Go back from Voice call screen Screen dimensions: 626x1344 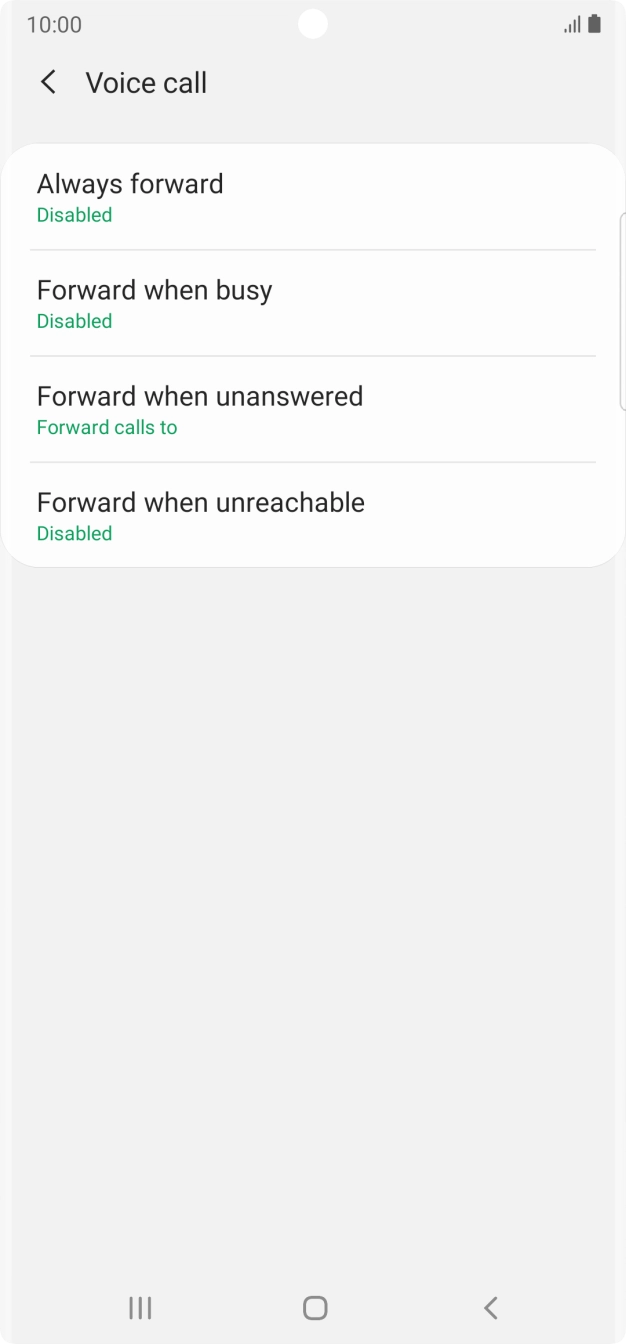click(x=48, y=83)
